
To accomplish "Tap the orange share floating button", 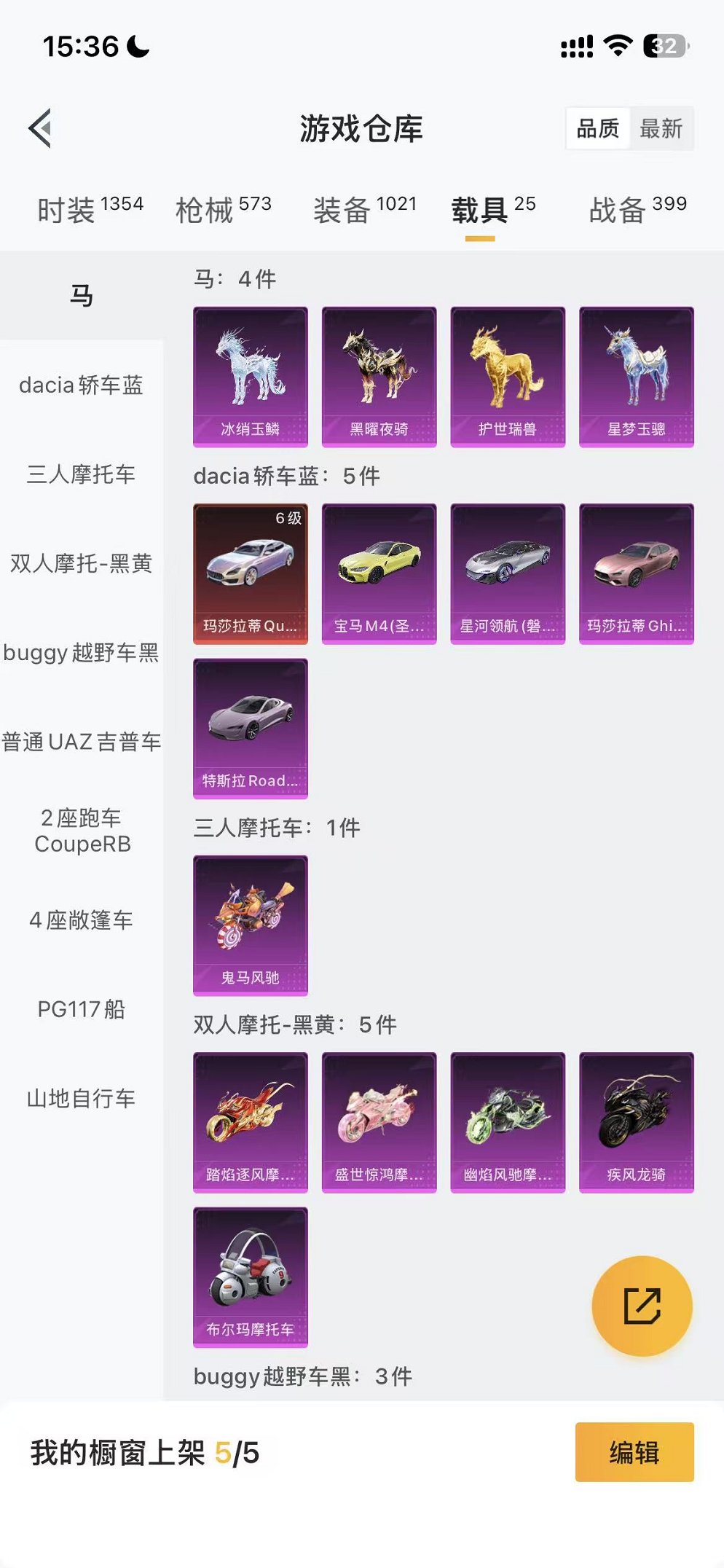I will (642, 1306).
